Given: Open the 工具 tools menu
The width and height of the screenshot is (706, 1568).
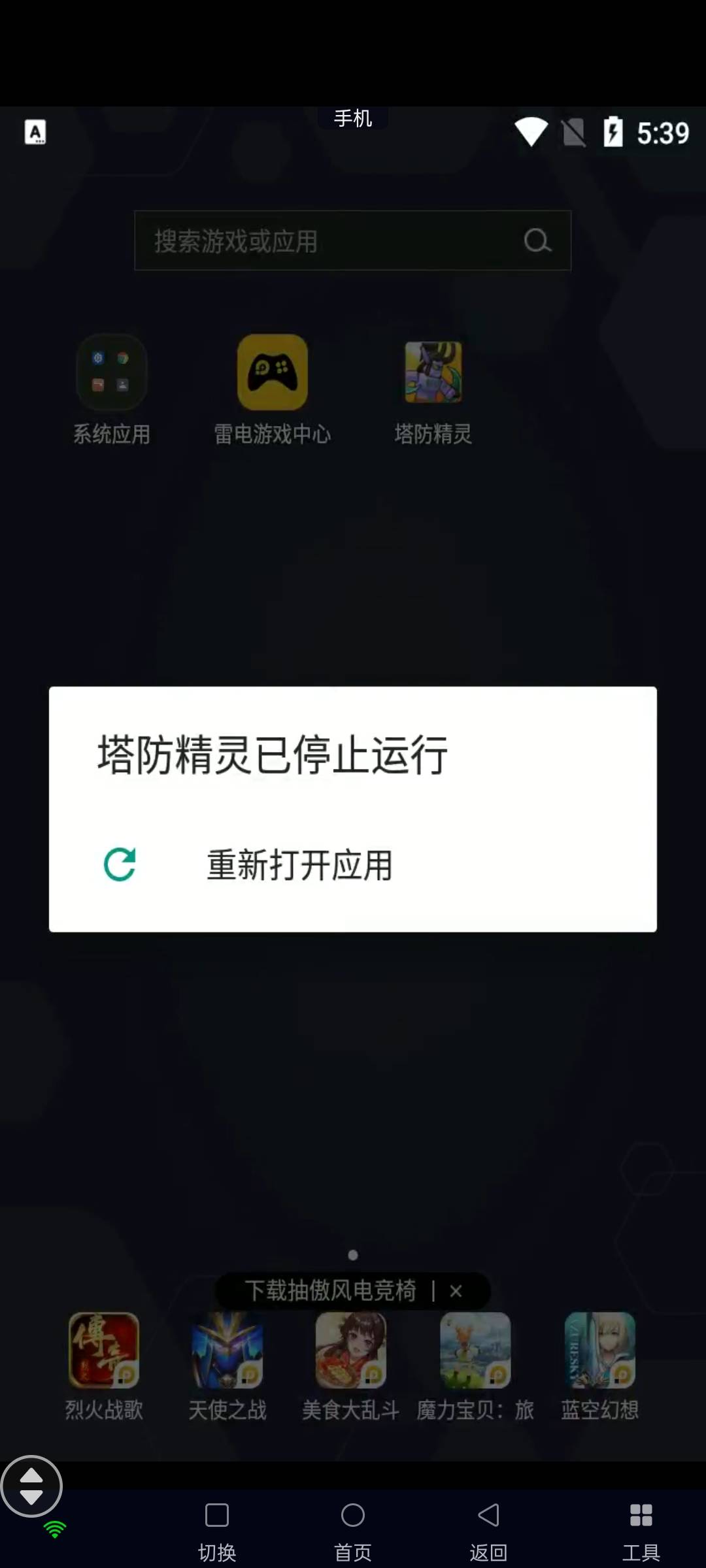Looking at the screenshot, I should pyautogui.click(x=641, y=1527).
